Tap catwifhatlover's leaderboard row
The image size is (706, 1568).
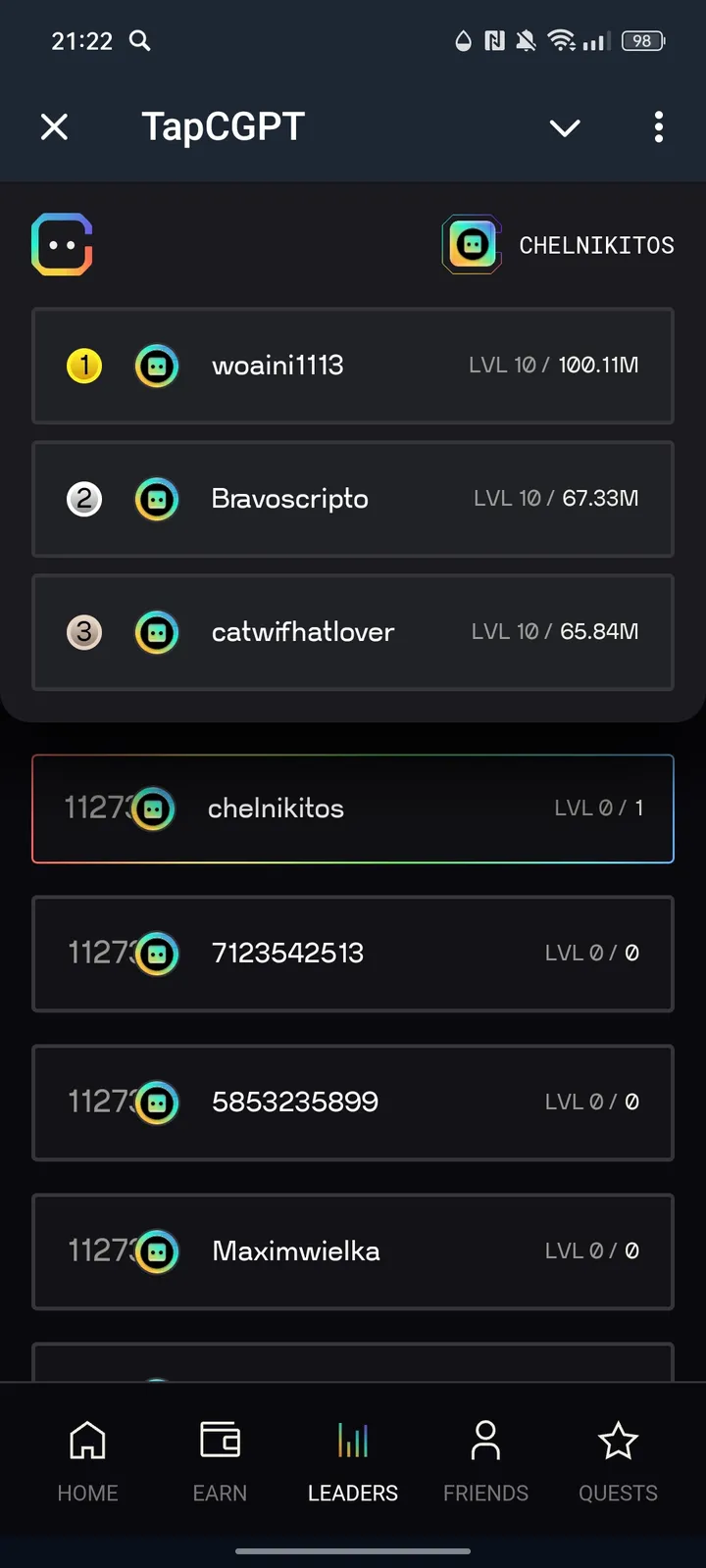[353, 632]
